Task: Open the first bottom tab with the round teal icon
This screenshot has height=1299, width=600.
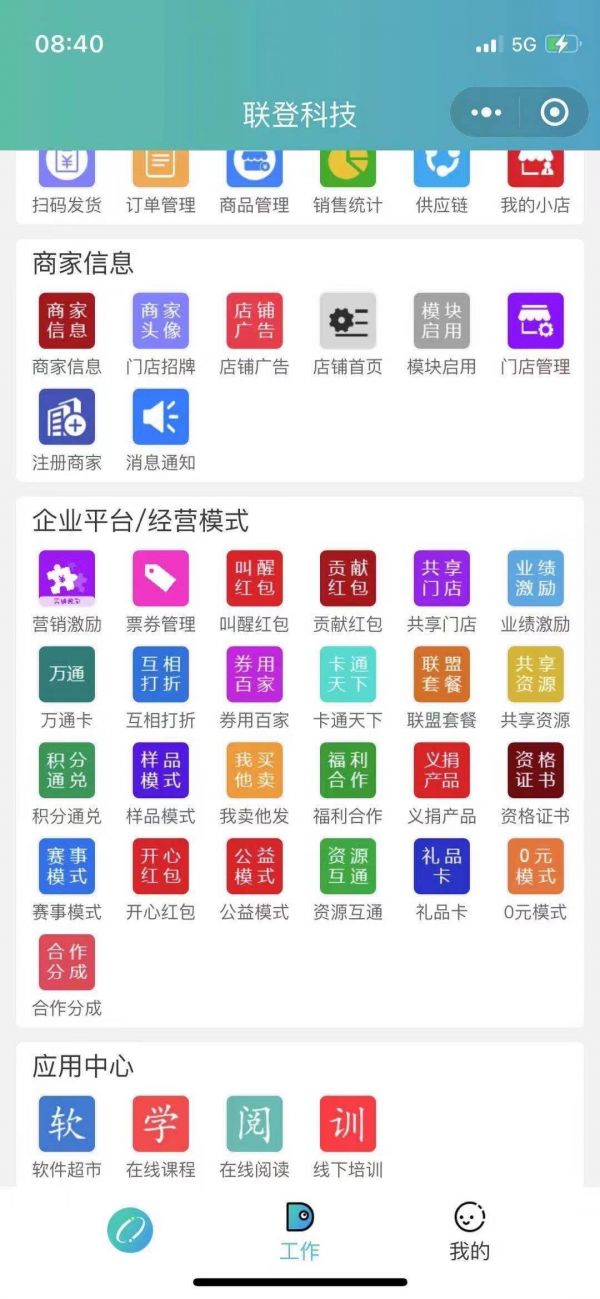Action: (x=130, y=1229)
